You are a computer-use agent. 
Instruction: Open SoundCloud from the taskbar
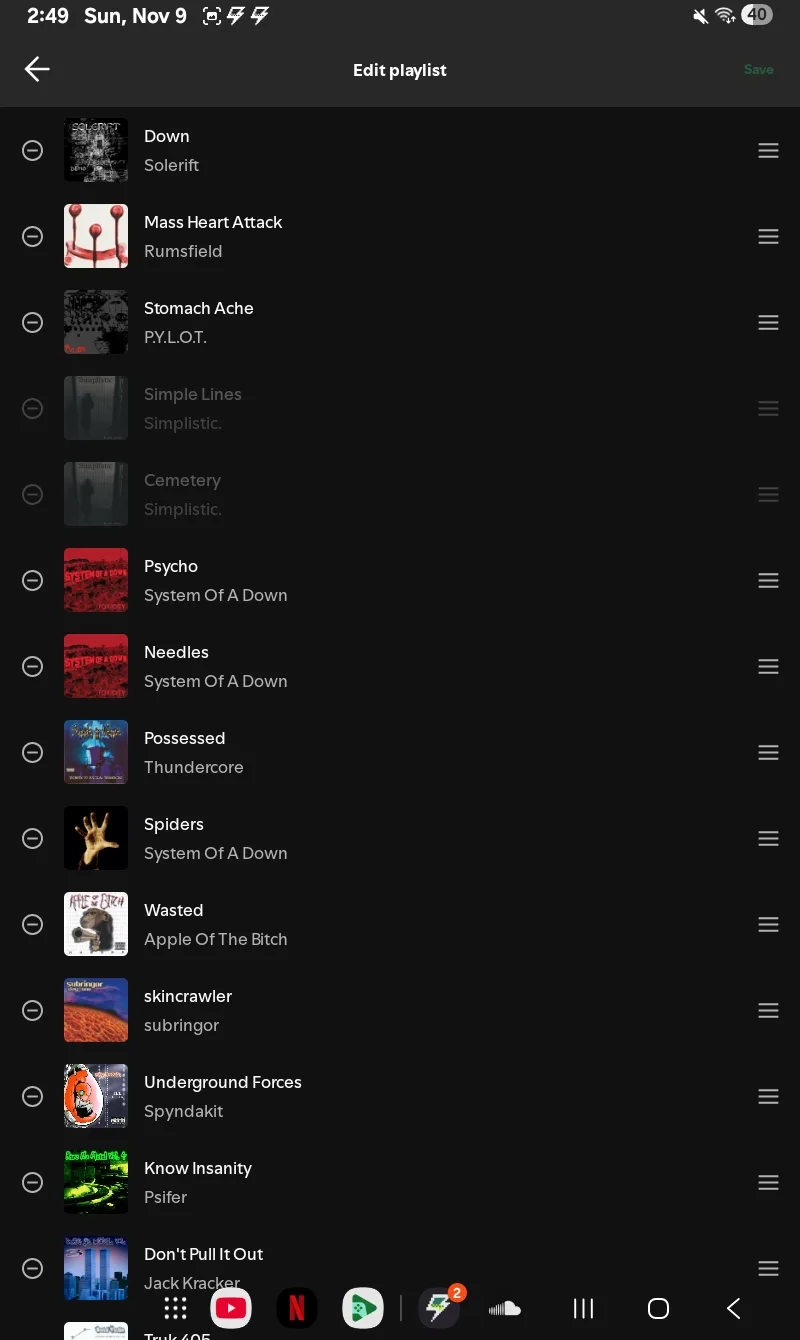[x=505, y=1308]
